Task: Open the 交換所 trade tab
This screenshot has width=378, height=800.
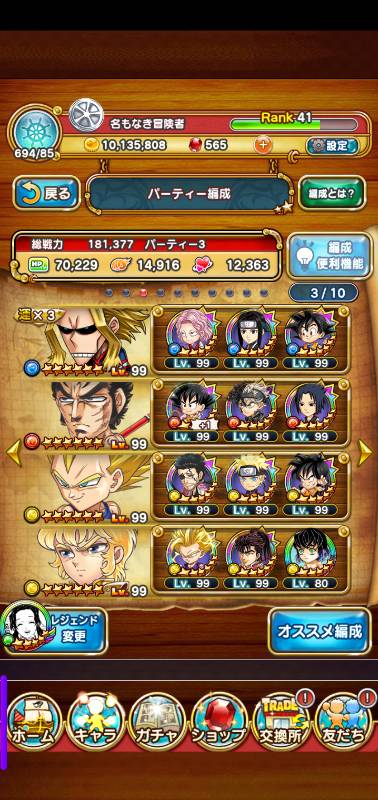Action: click(281, 720)
